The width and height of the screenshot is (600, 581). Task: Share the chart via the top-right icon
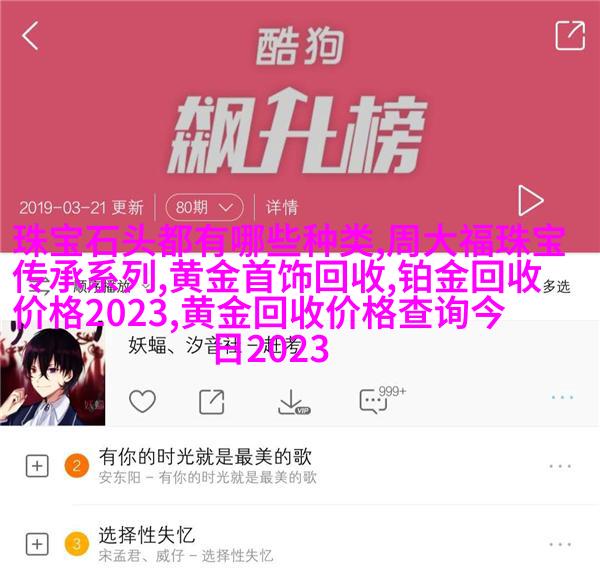point(569,36)
